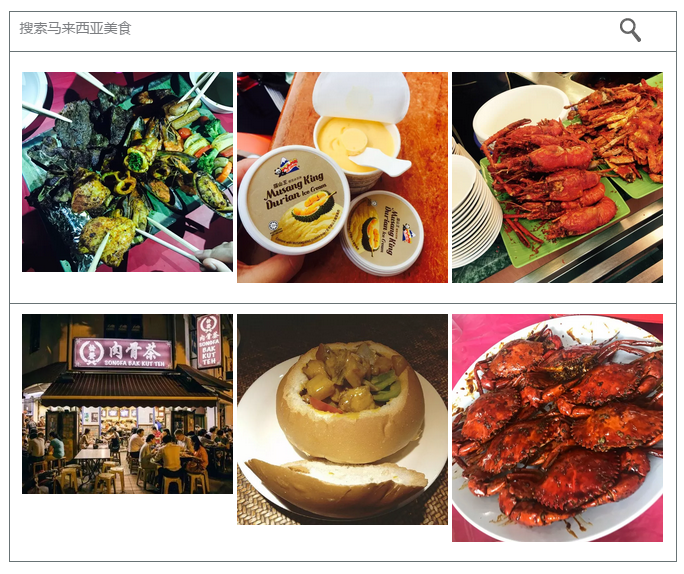Open the grilled seafood skewers photo
This screenshot has height=574, width=684.
coord(127,172)
